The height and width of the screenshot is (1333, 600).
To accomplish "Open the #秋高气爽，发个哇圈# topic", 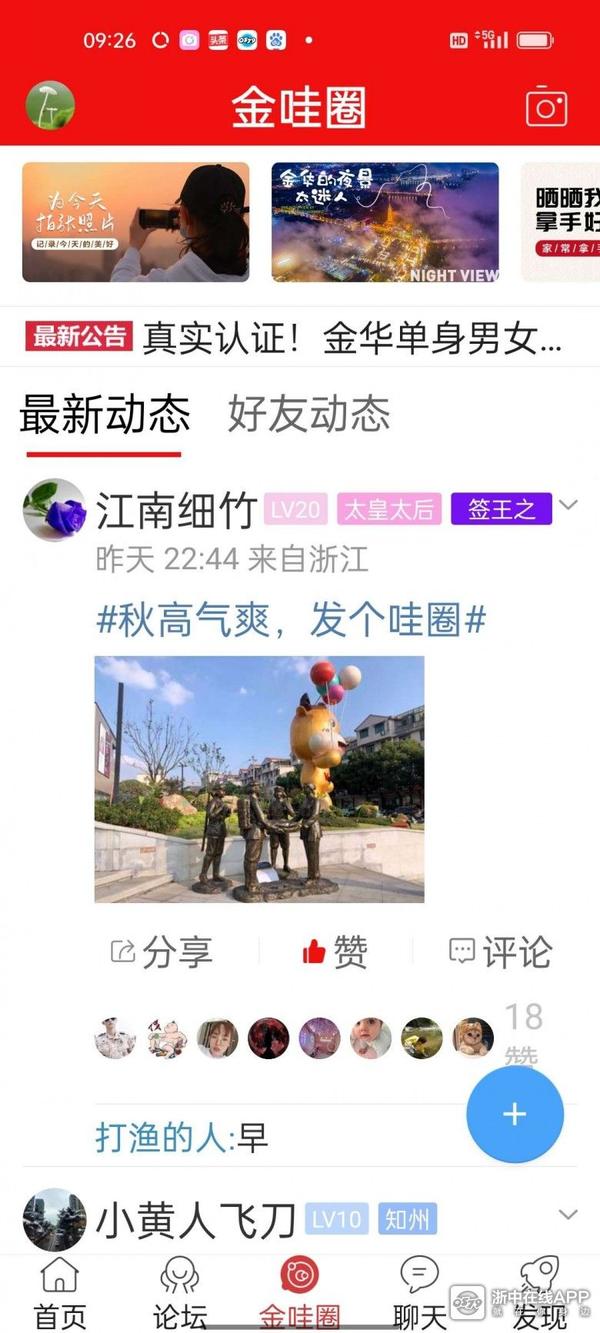I will [291, 620].
